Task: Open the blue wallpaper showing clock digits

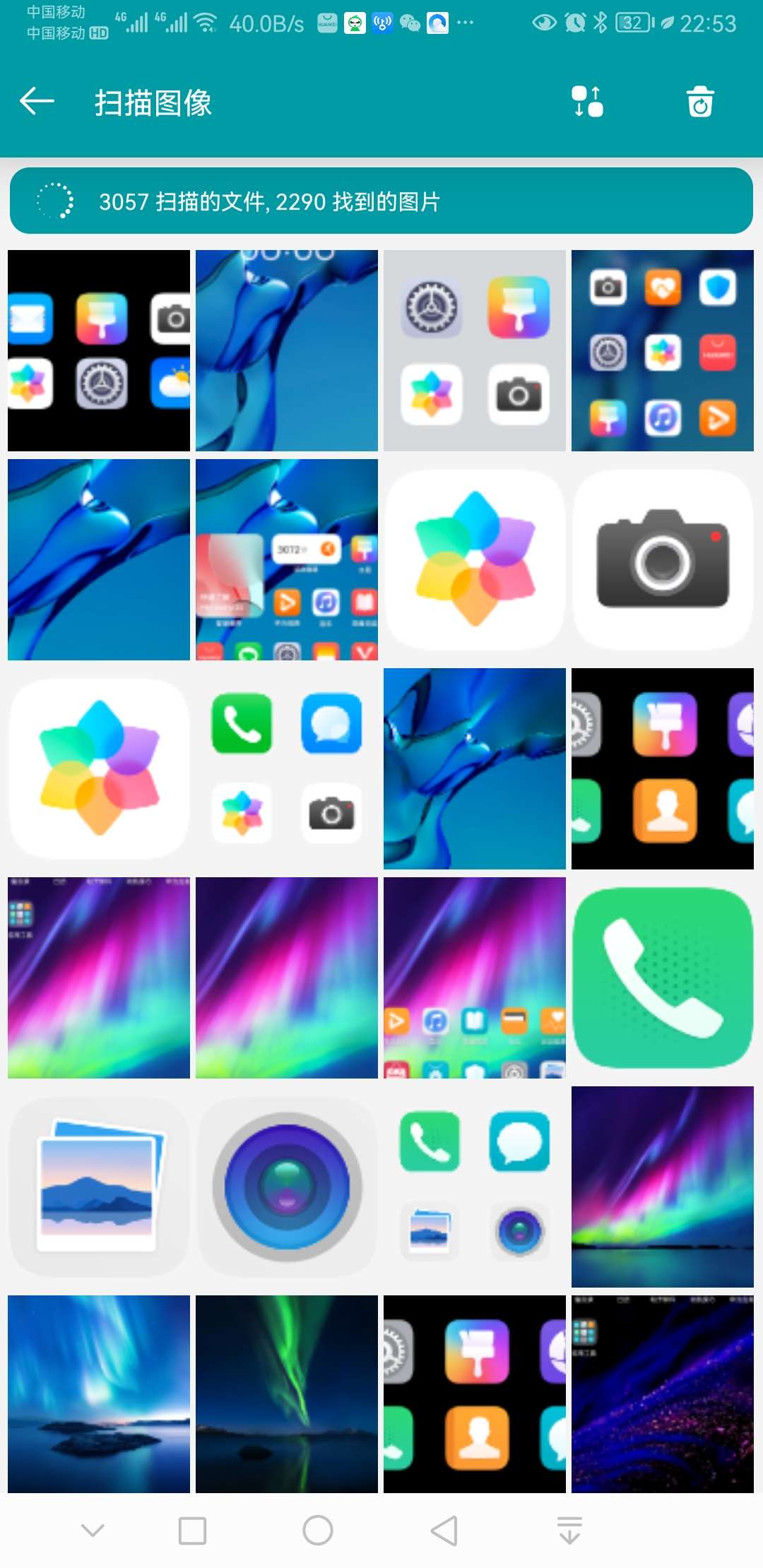Action: pos(287,350)
